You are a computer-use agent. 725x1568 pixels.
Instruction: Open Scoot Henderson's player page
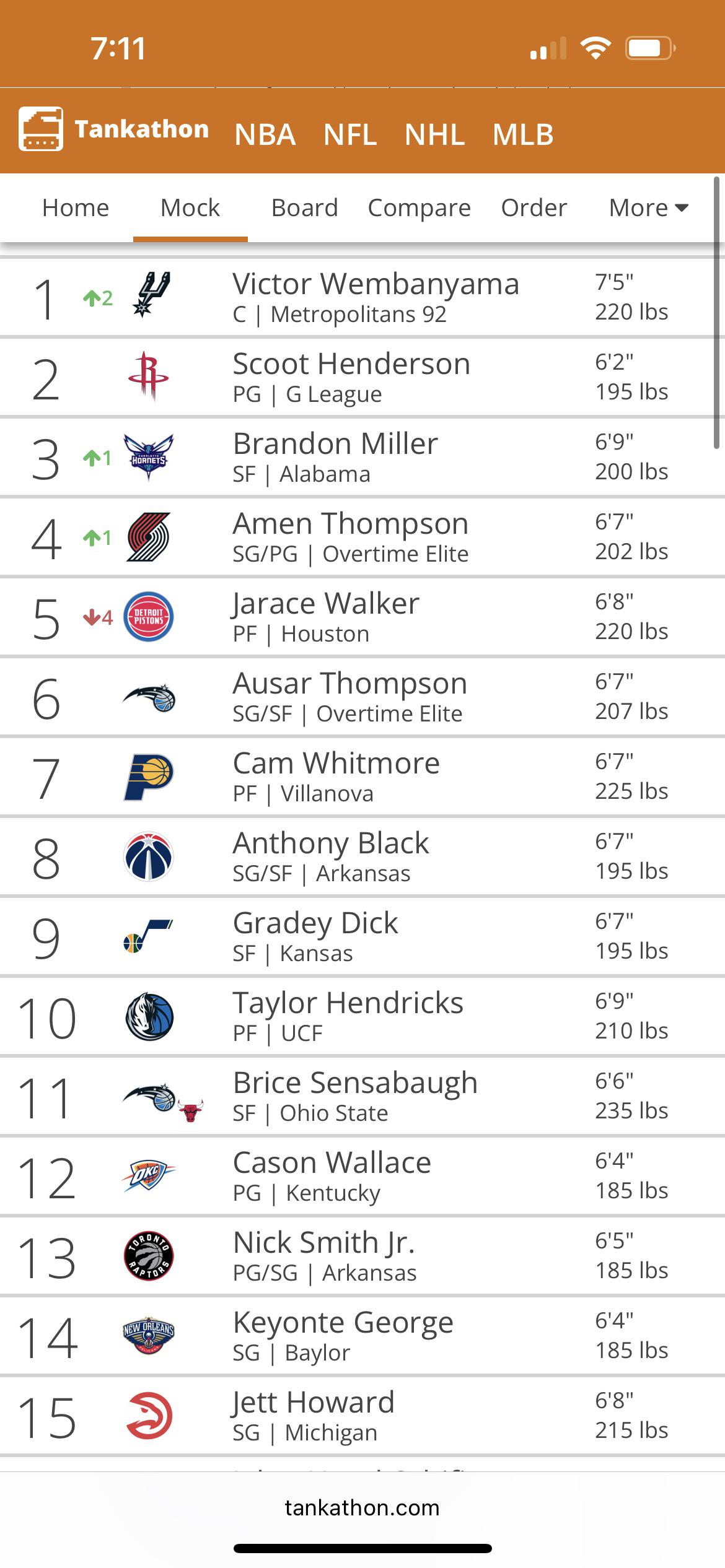pos(351,365)
